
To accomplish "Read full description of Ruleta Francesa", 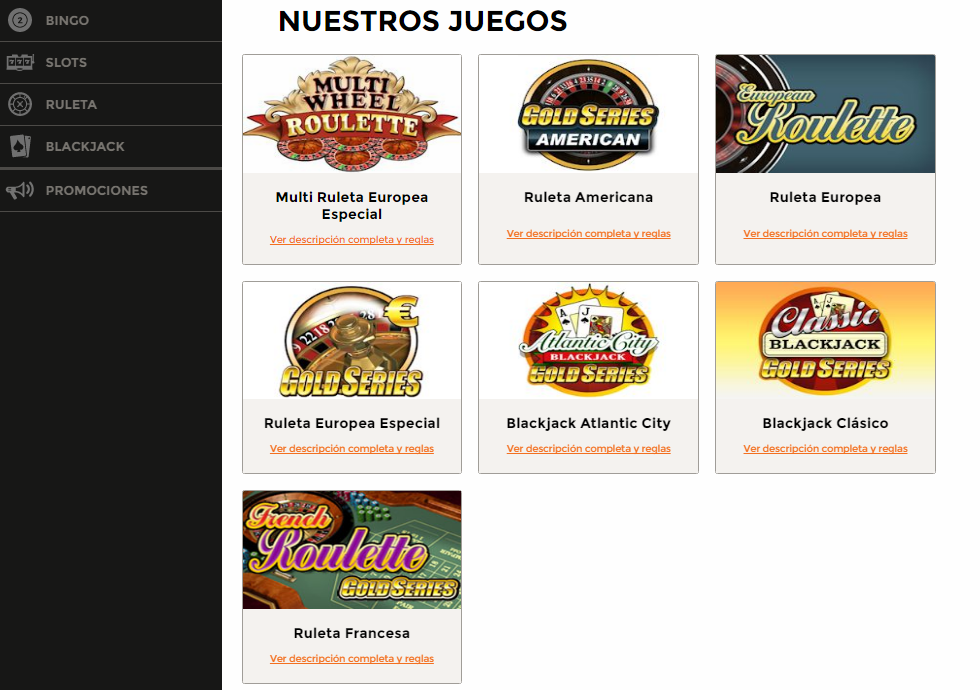I will click(x=352, y=659).
